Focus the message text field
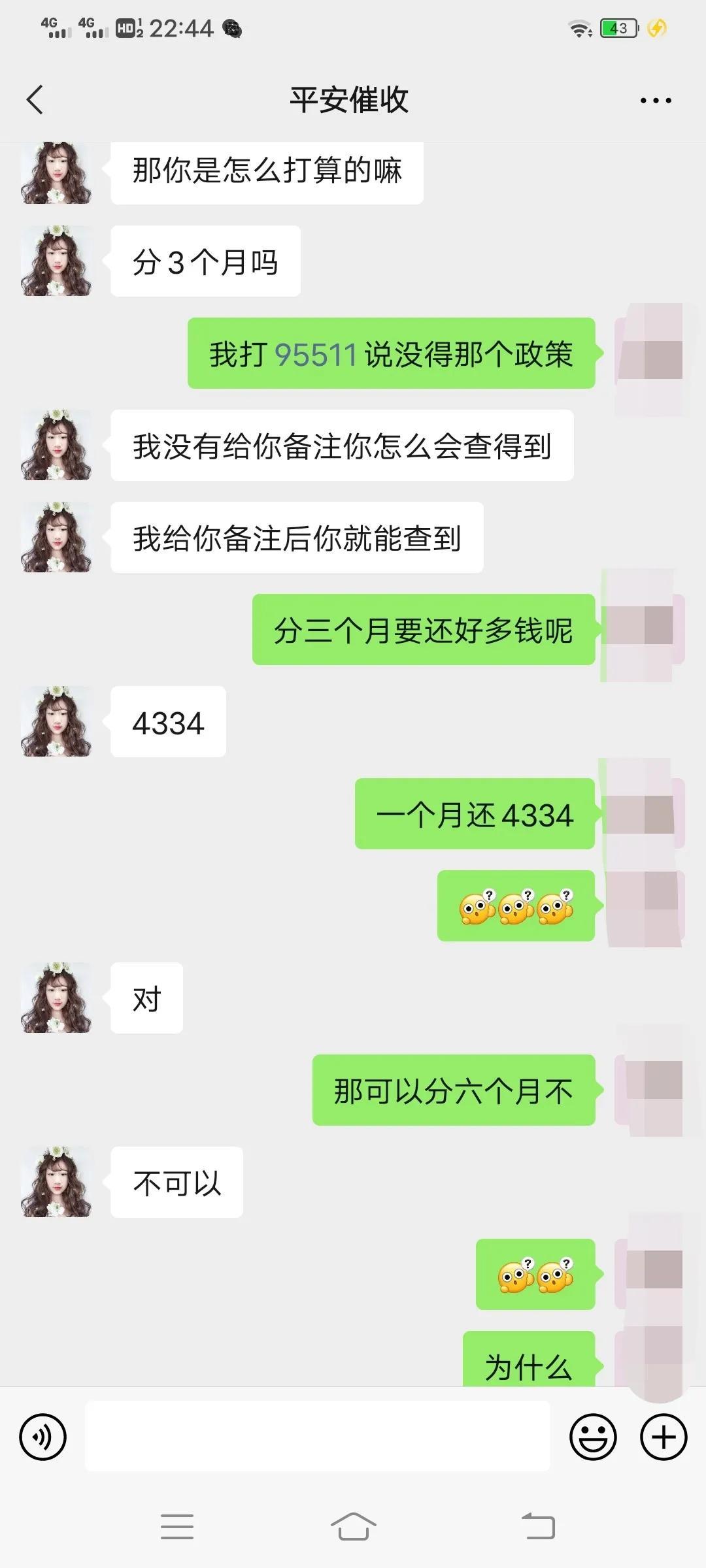 (317, 1436)
